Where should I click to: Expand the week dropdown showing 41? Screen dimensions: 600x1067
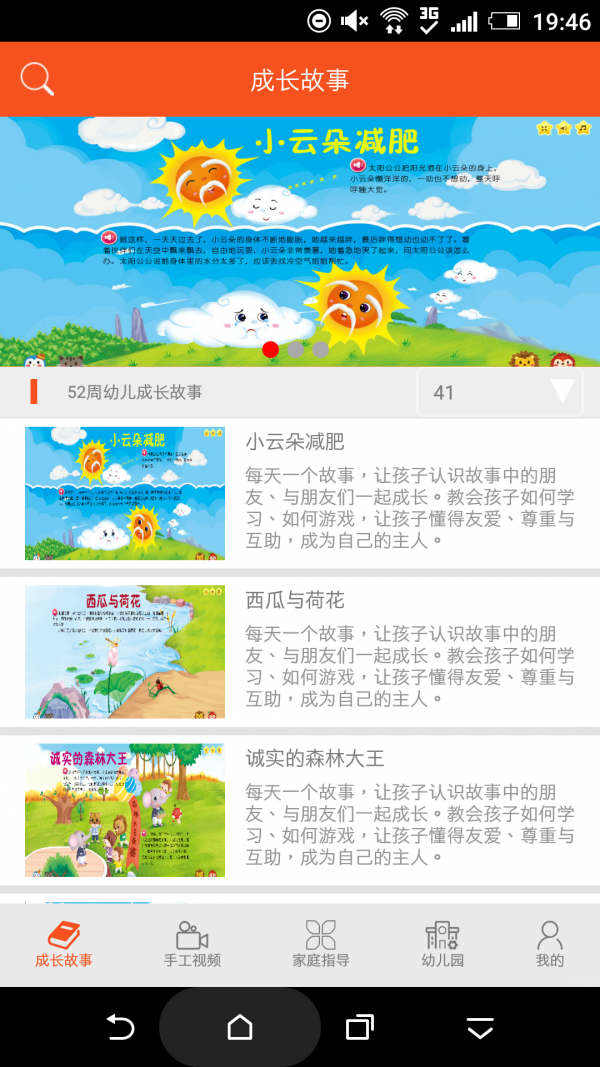click(x=499, y=392)
